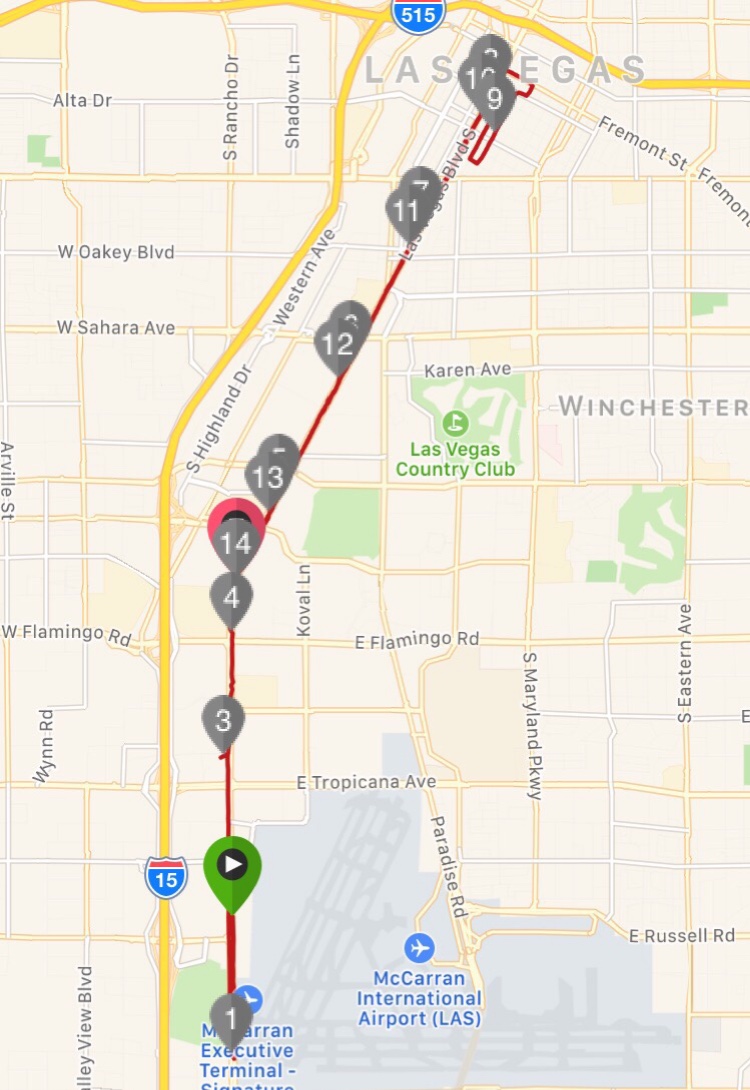Image resolution: width=750 pixels, height=1090 pixels.
Task: Tap mile marker 9 in downtown Las Vegas
Action: [494, 99]
